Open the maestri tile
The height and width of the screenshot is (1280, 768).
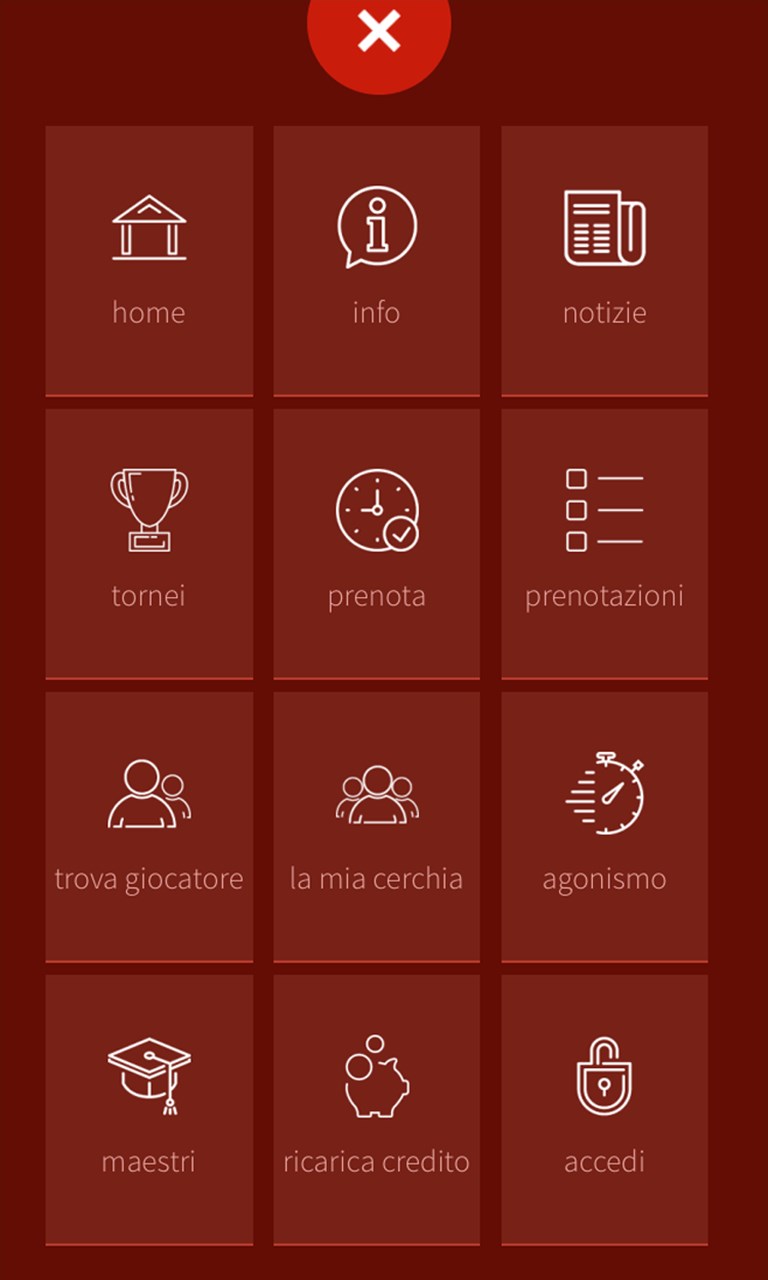tap(149, 1109)
